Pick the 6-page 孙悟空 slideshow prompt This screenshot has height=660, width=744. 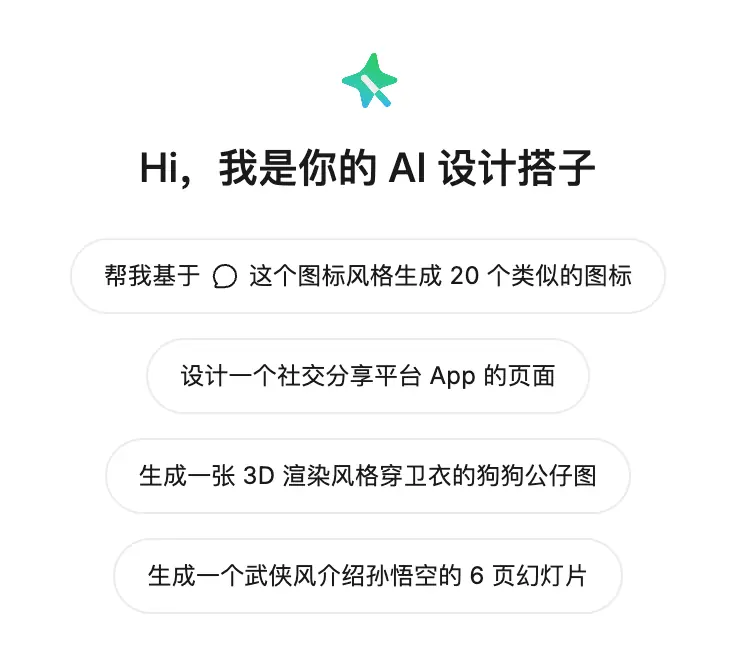click(x=368, y=576)
